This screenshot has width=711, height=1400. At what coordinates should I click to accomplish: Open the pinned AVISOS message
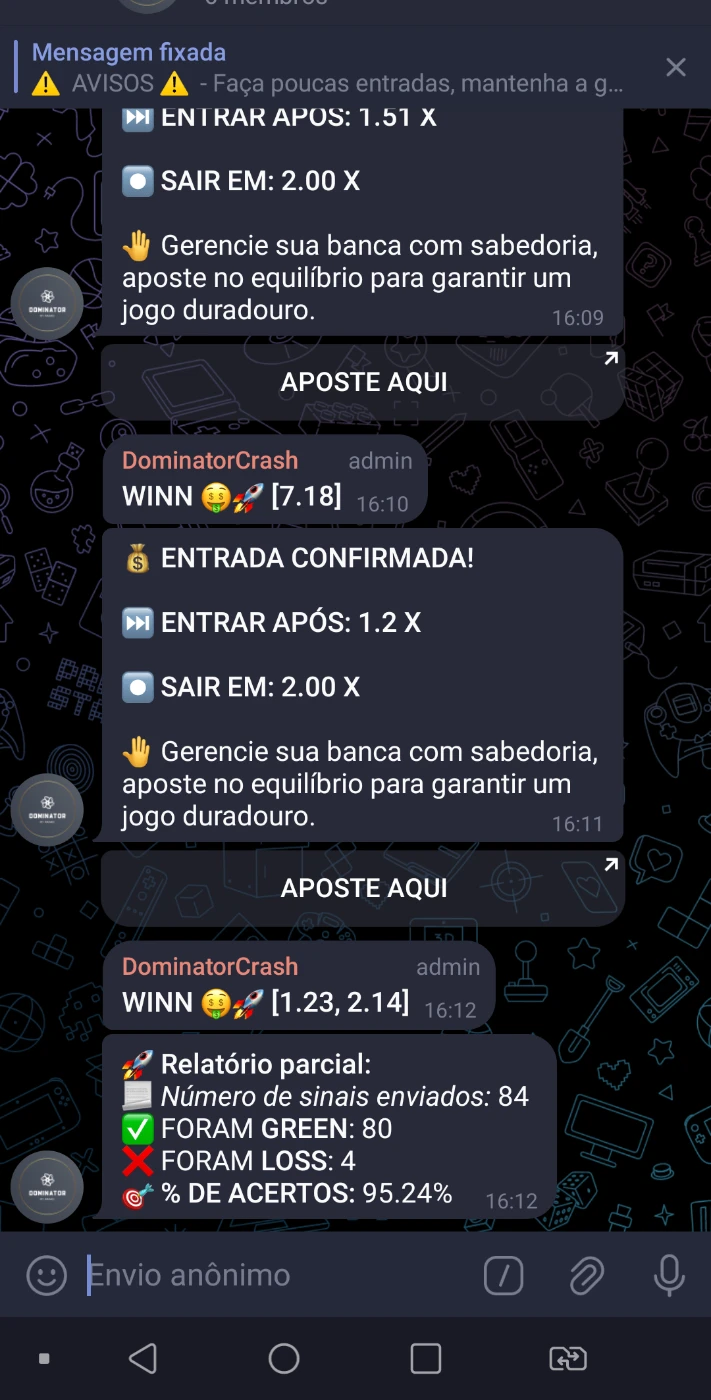(327, 67)
